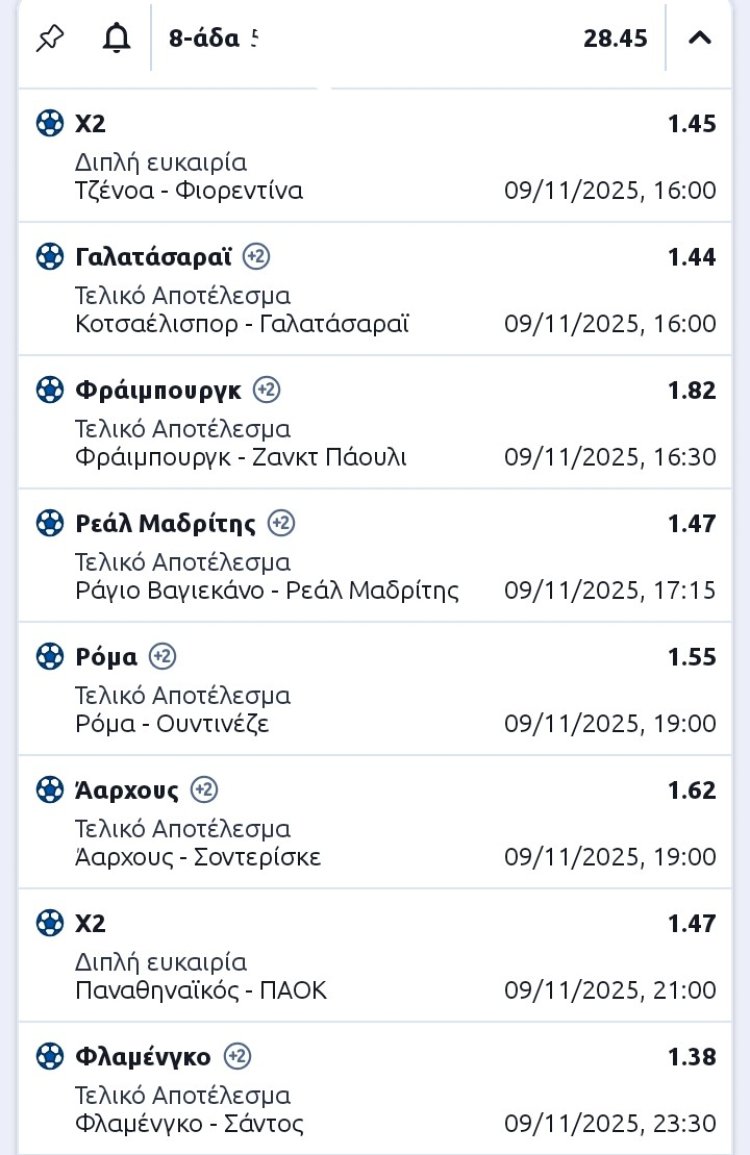
Task: Enable notifications with the bell icon
Action: tap(117, 39)
